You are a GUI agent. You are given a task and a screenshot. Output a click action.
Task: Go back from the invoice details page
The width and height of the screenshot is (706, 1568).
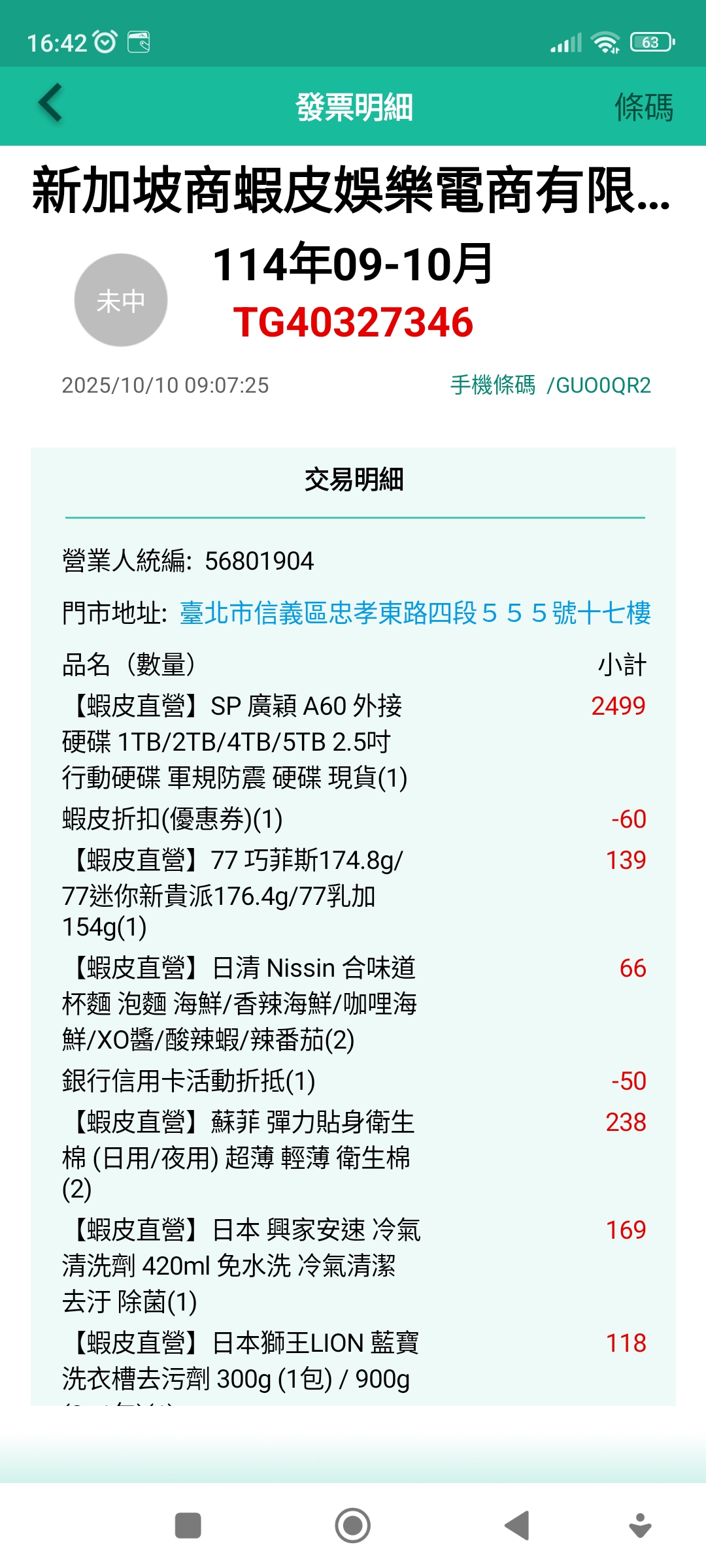[x=50, y=103]
